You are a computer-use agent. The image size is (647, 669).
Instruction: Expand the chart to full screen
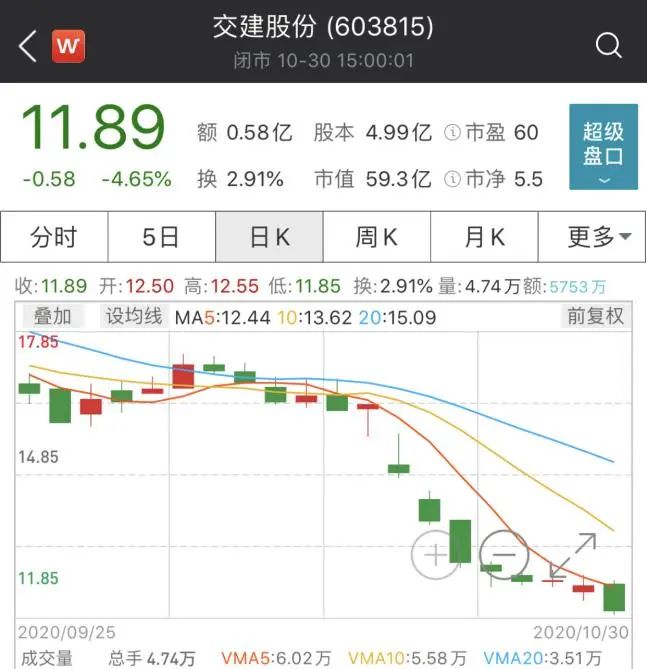coord(573,555)
